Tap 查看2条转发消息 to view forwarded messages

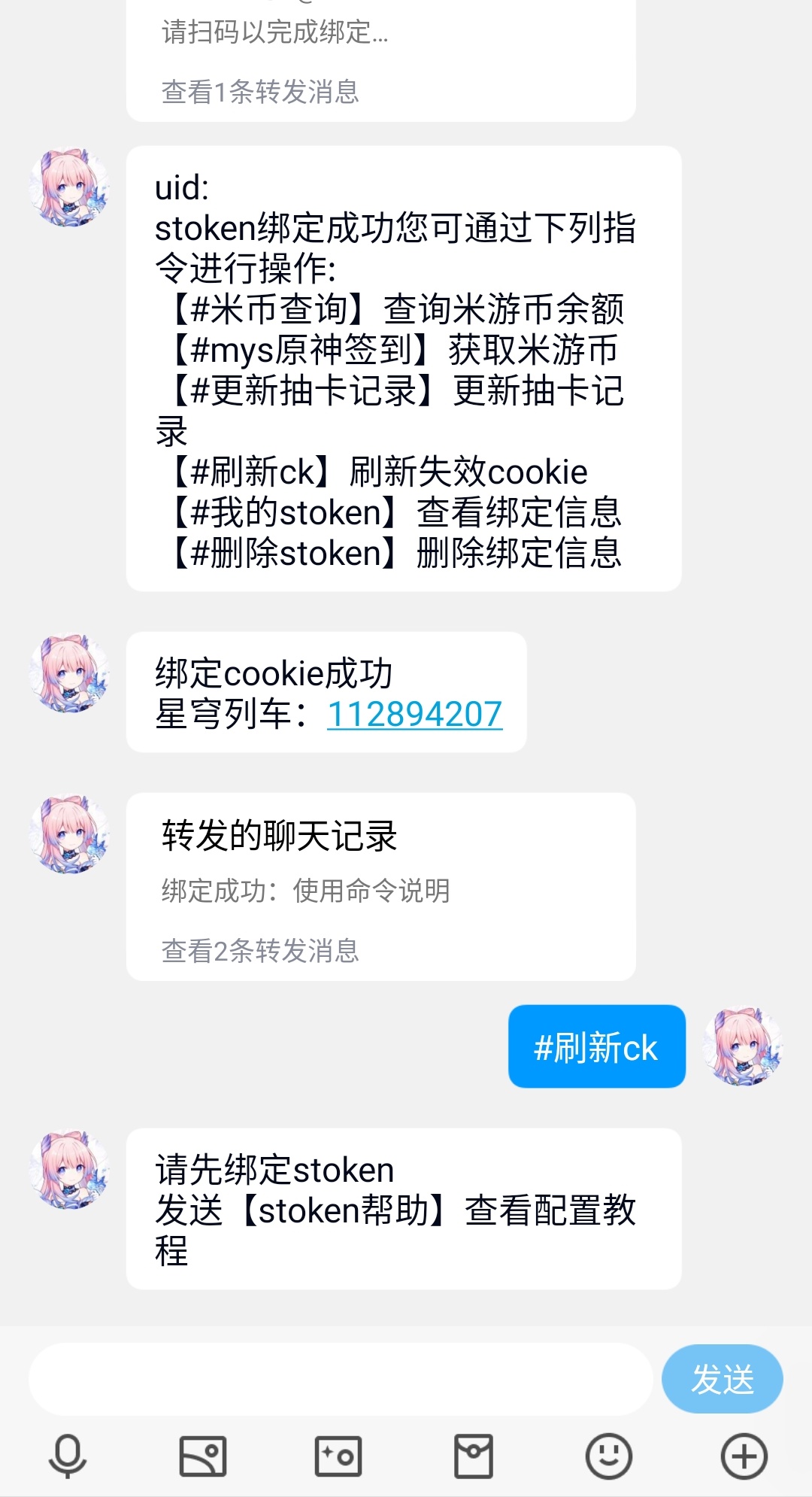pos(262,952)
